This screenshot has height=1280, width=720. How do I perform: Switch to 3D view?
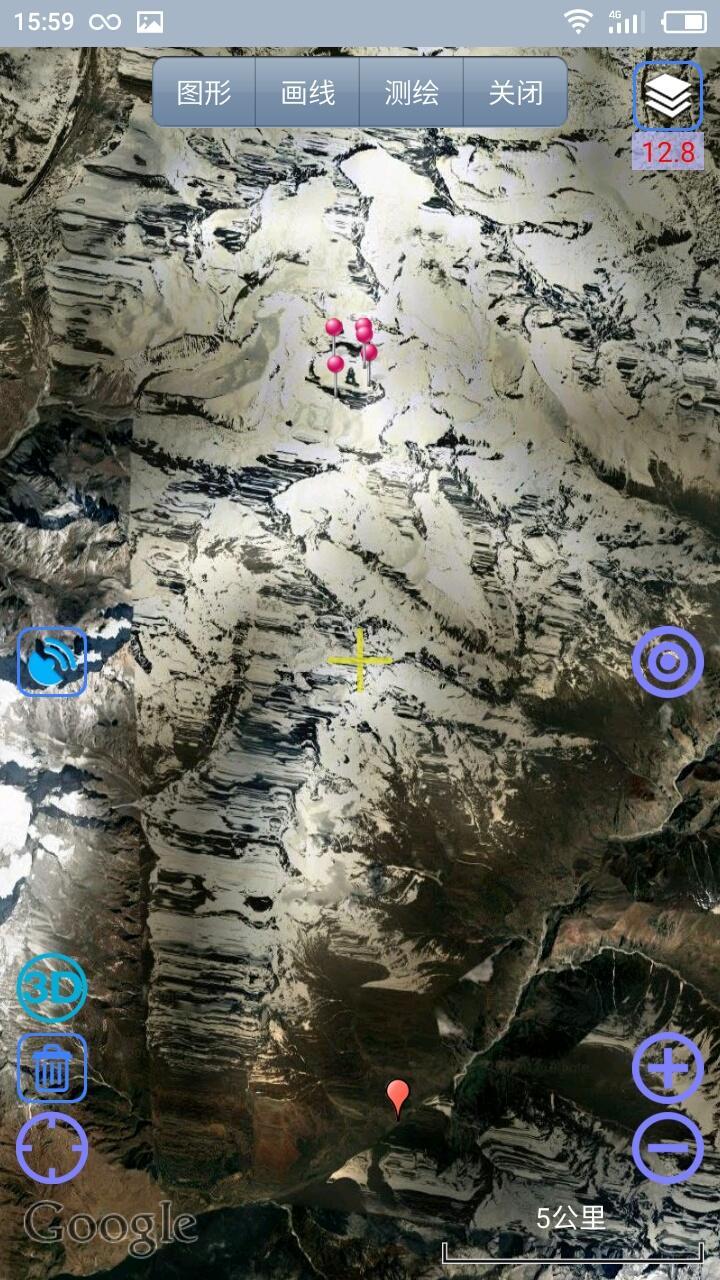(x=52, y=989)
